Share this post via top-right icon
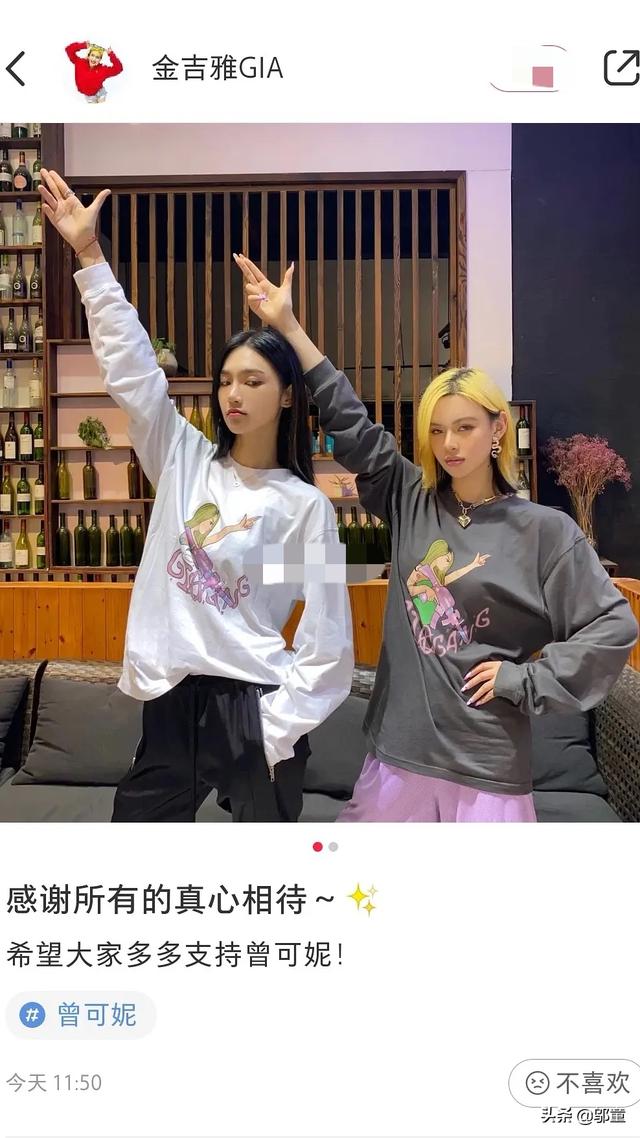This screenshot has width=640, height=1138. click(x=620, y=68)
